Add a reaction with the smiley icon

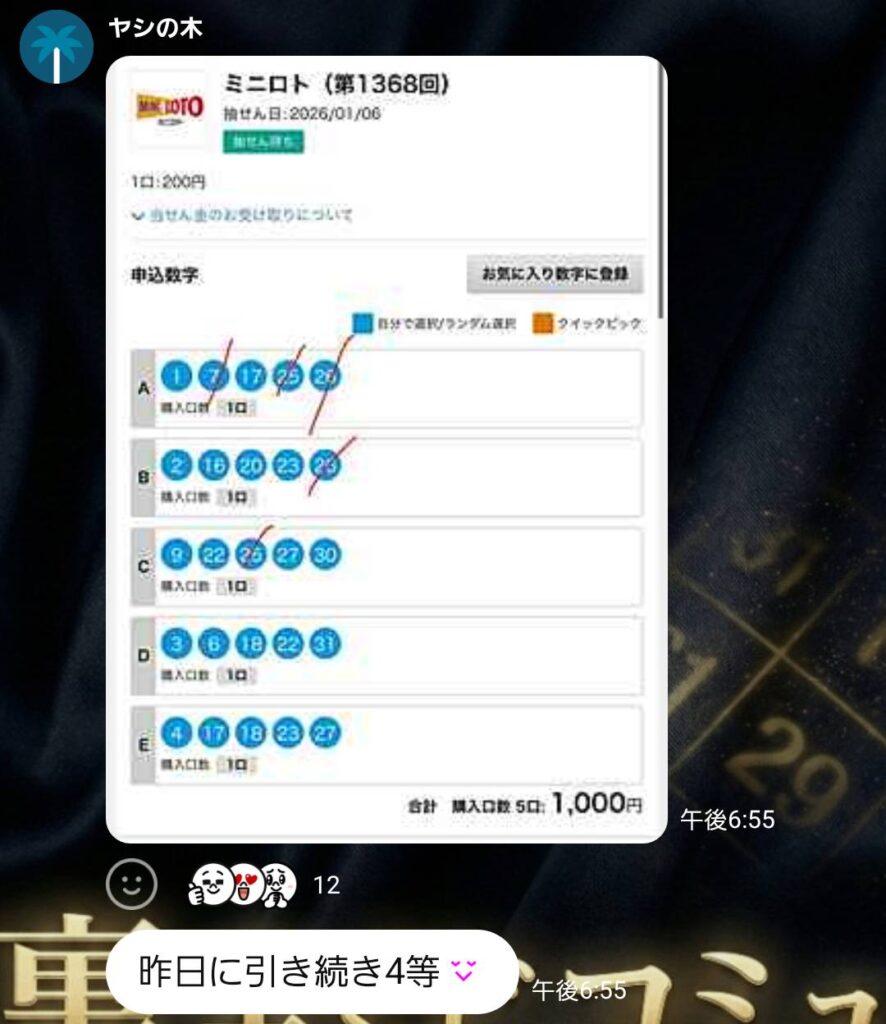pos(132,883)
